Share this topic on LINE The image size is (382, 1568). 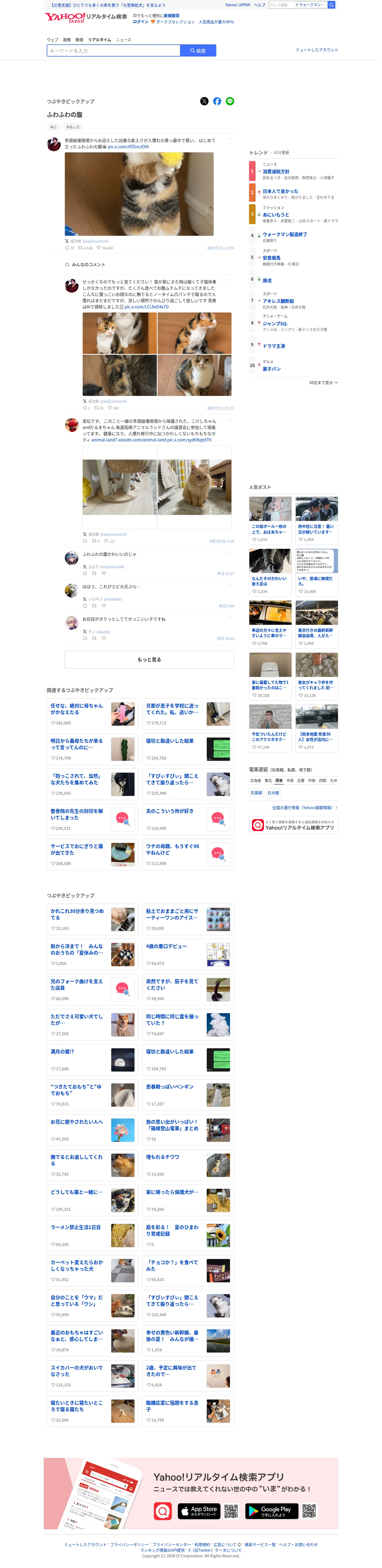tap(230, 101)
